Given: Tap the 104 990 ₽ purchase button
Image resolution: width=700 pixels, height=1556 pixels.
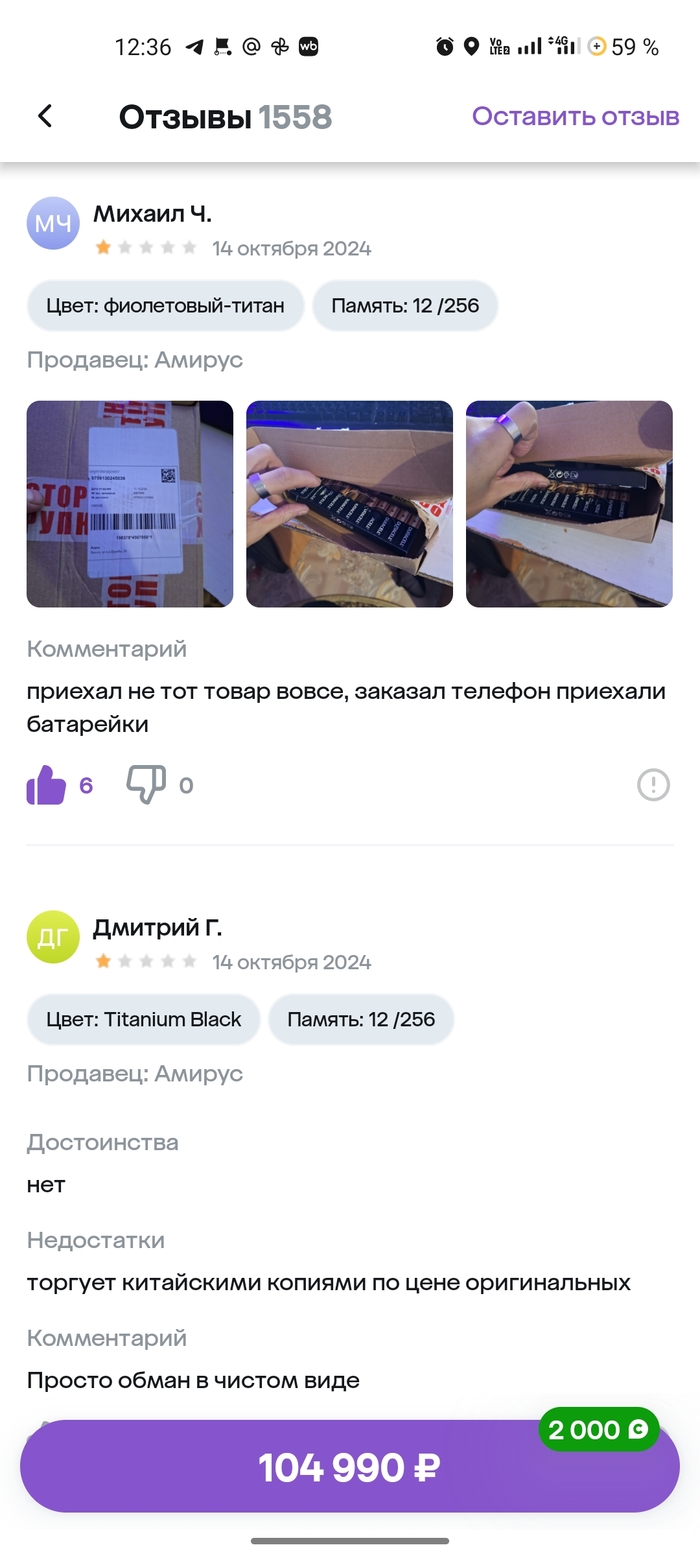Looking at the screenshot, I should click(349, 1468).
